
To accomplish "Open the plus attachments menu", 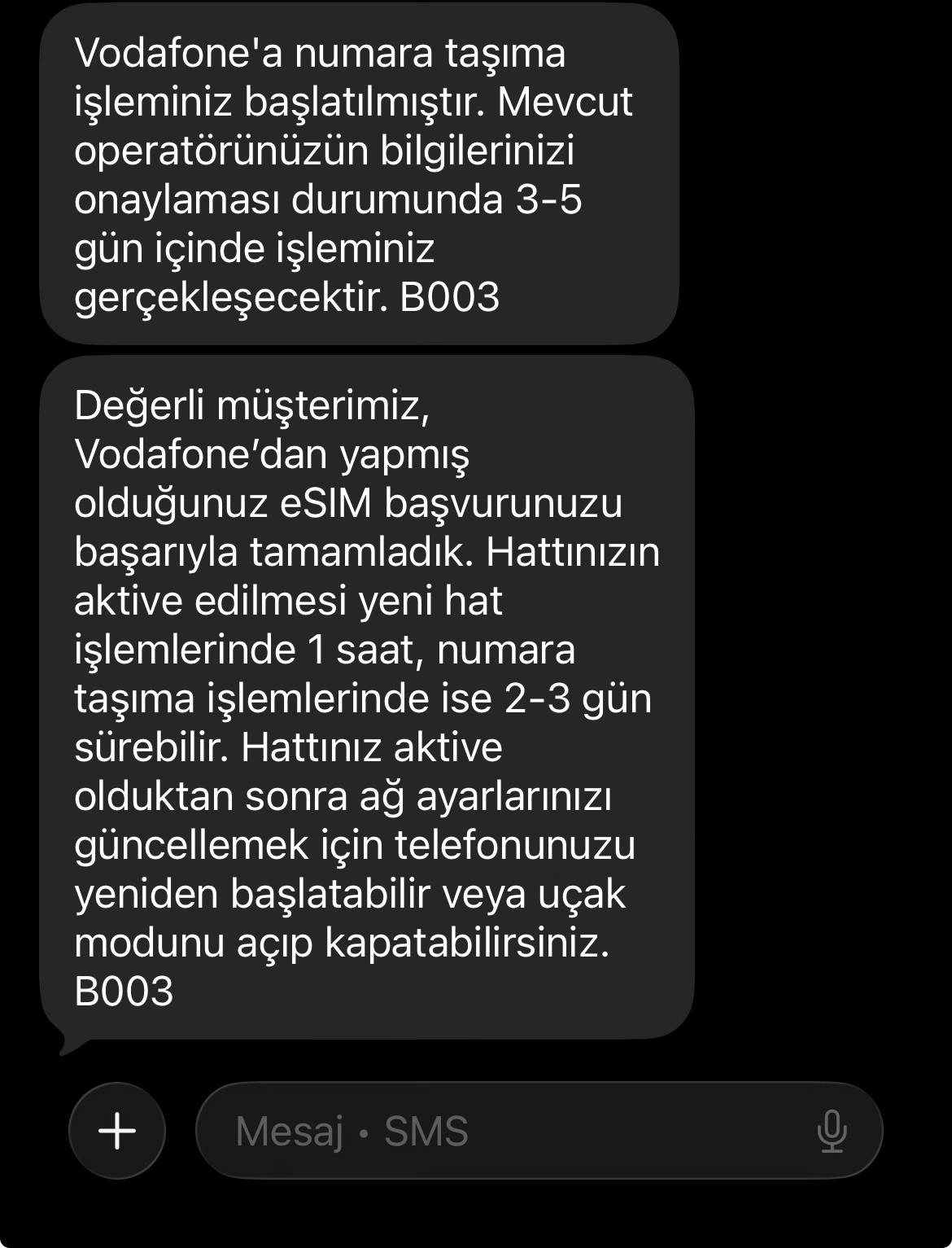I will (117, 1131).
